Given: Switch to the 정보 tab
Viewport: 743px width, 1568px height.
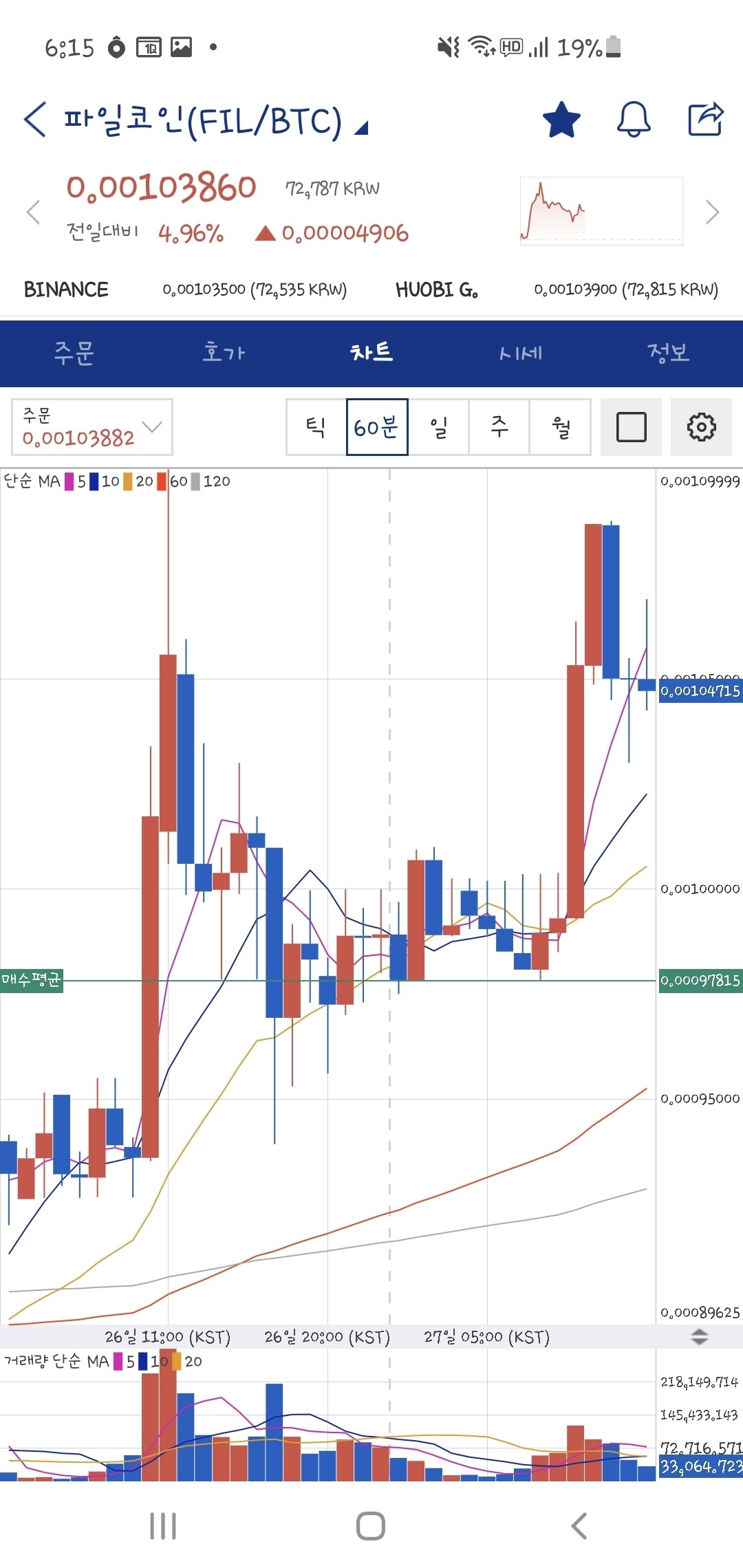Looking at the screenshot, I should (x=668, y=353).
